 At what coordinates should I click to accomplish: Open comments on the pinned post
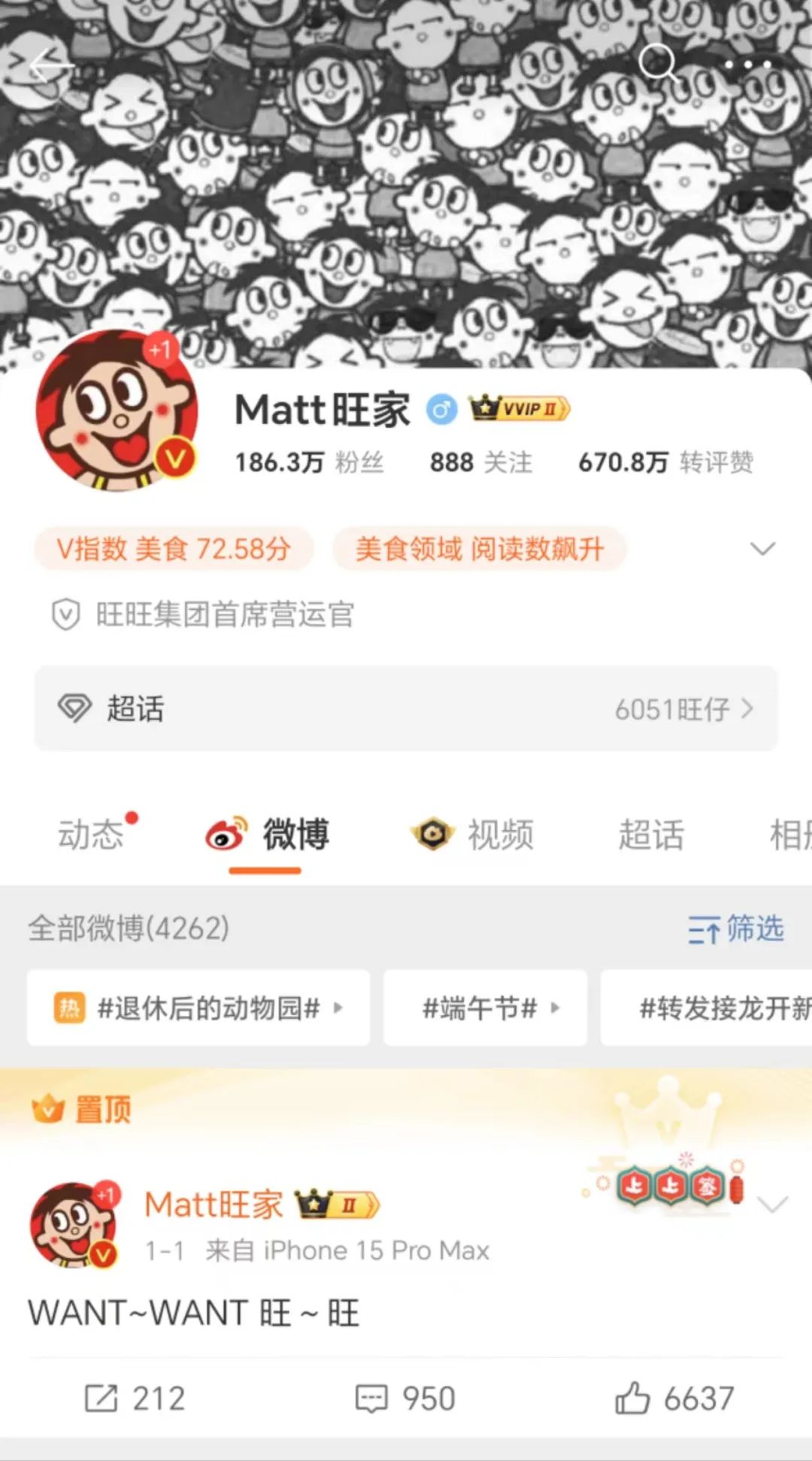405,1399
